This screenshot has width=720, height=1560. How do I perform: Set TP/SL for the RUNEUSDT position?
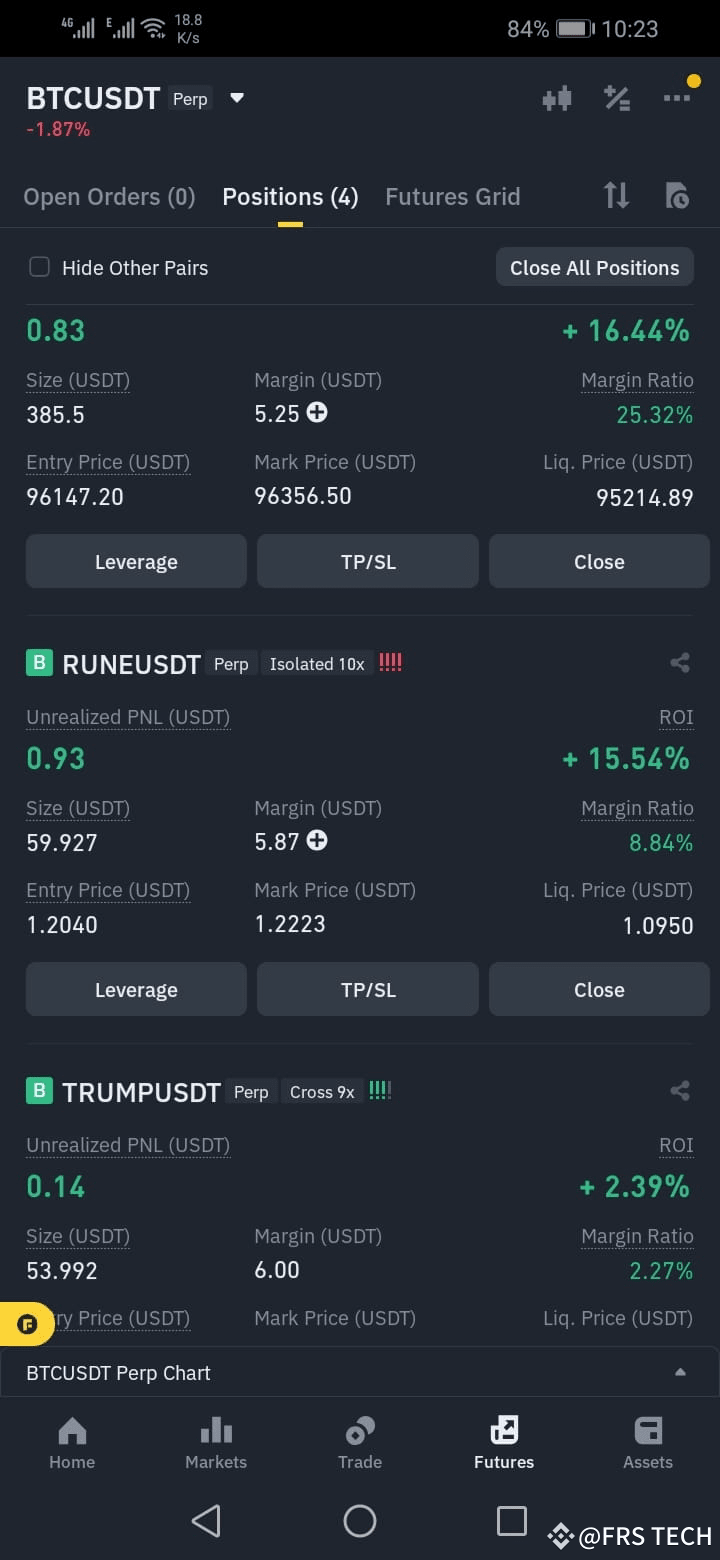point(367,989)
